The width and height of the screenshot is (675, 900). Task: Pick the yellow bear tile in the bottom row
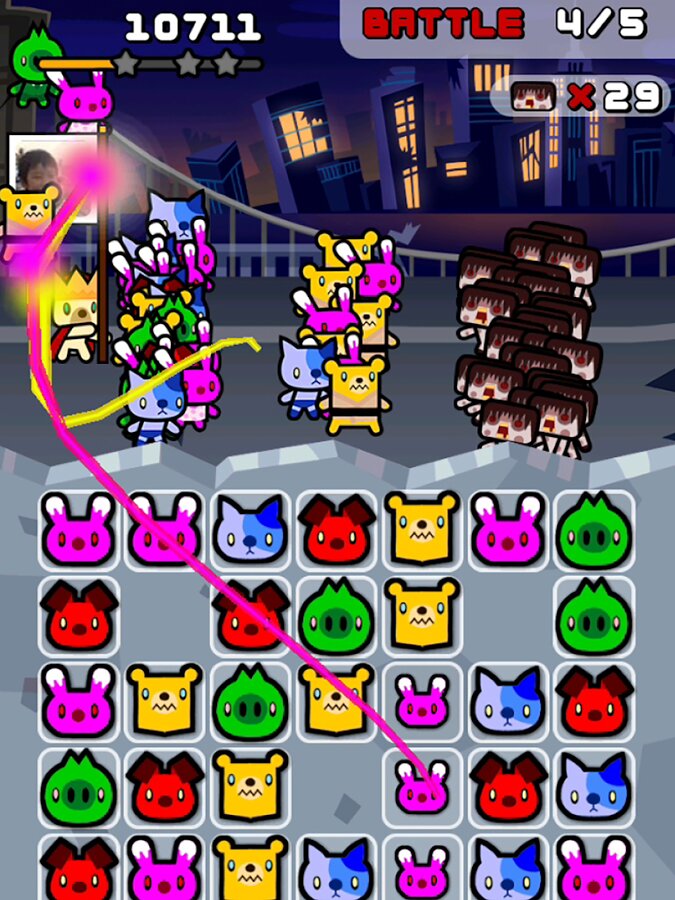pyautogui.click(x=250, y=868)
